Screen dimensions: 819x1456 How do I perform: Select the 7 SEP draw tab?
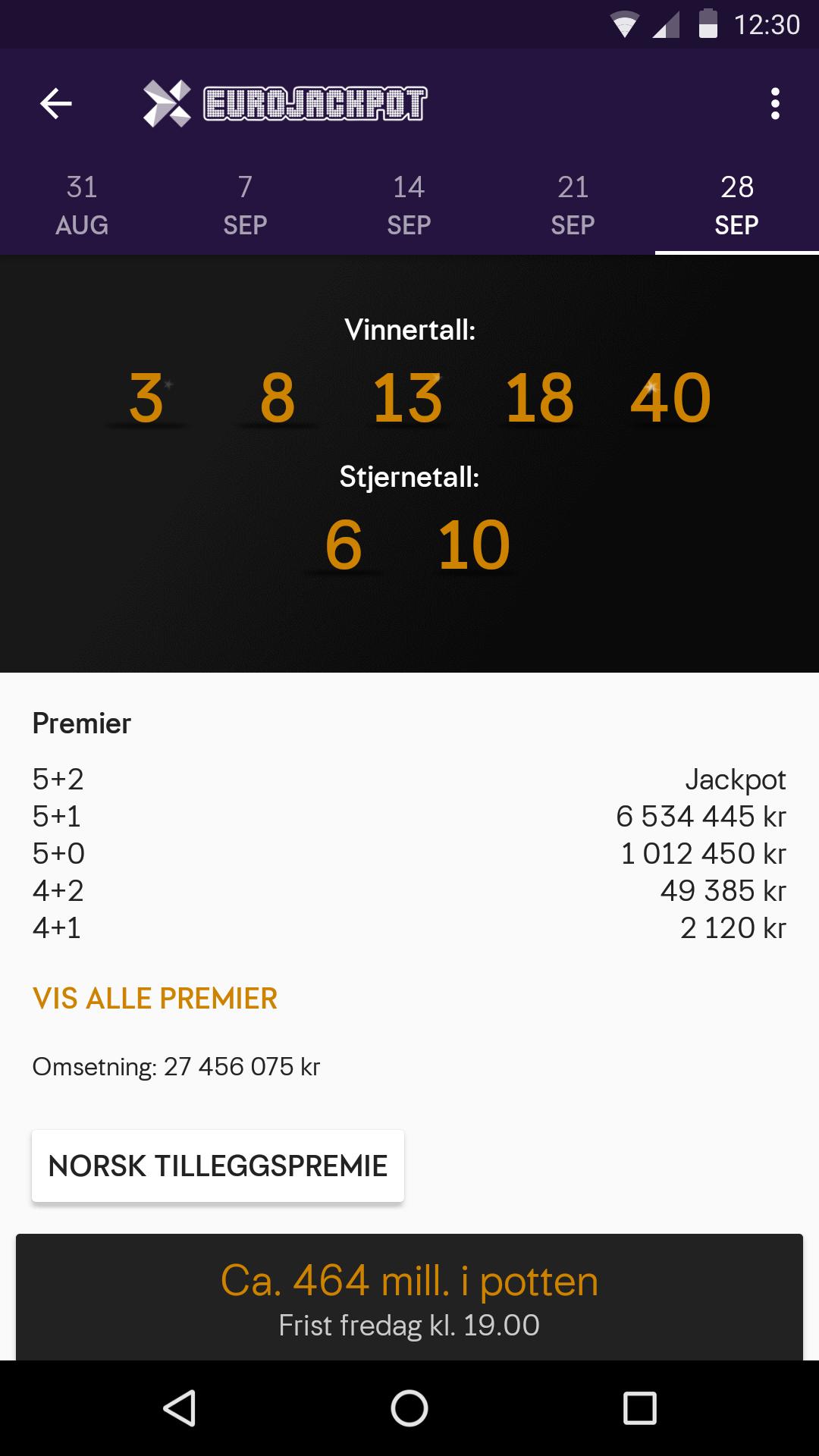(245, 206)
